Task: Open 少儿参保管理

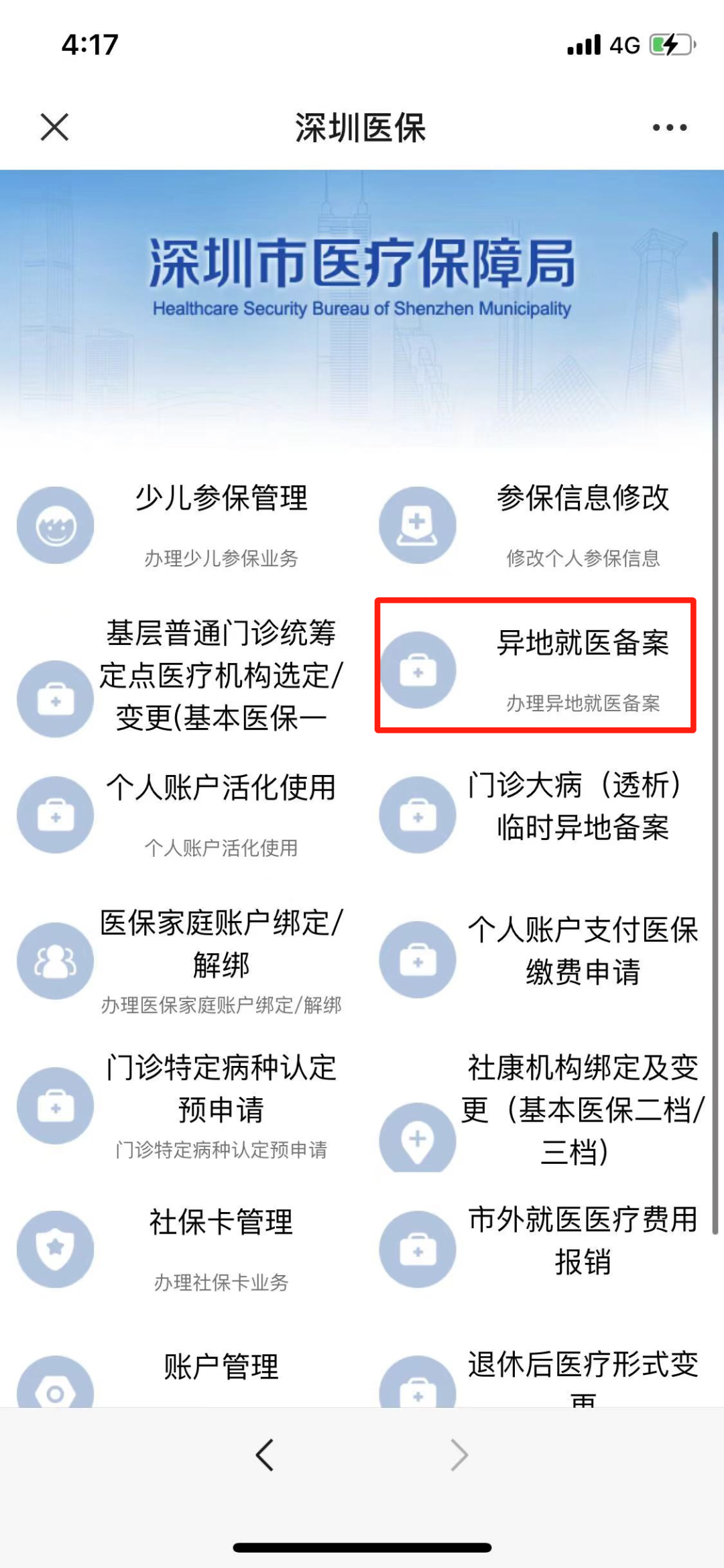Action: pyautogui.click(x=221, y=499)
